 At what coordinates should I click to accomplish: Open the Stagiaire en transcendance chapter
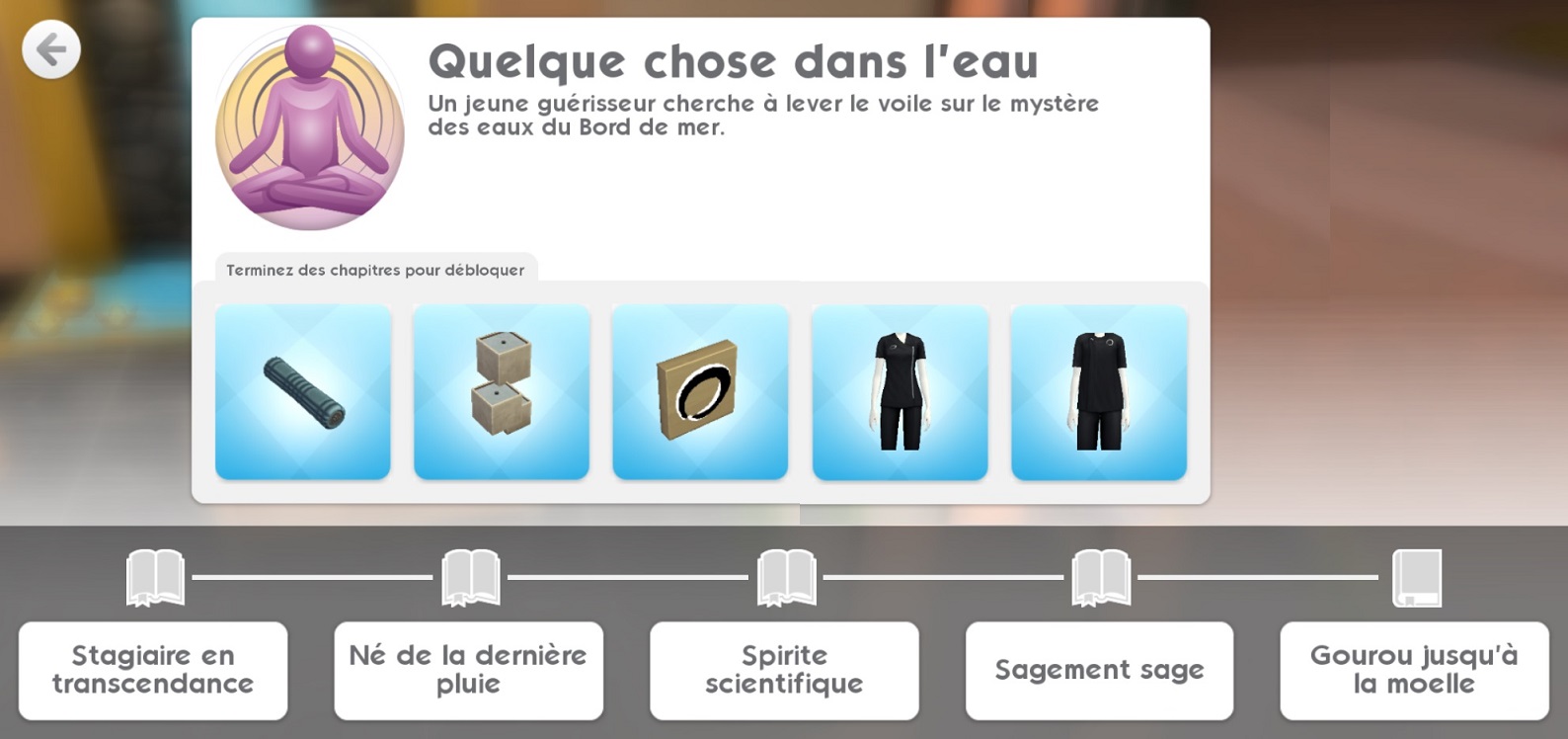click(x=153, y=670)
